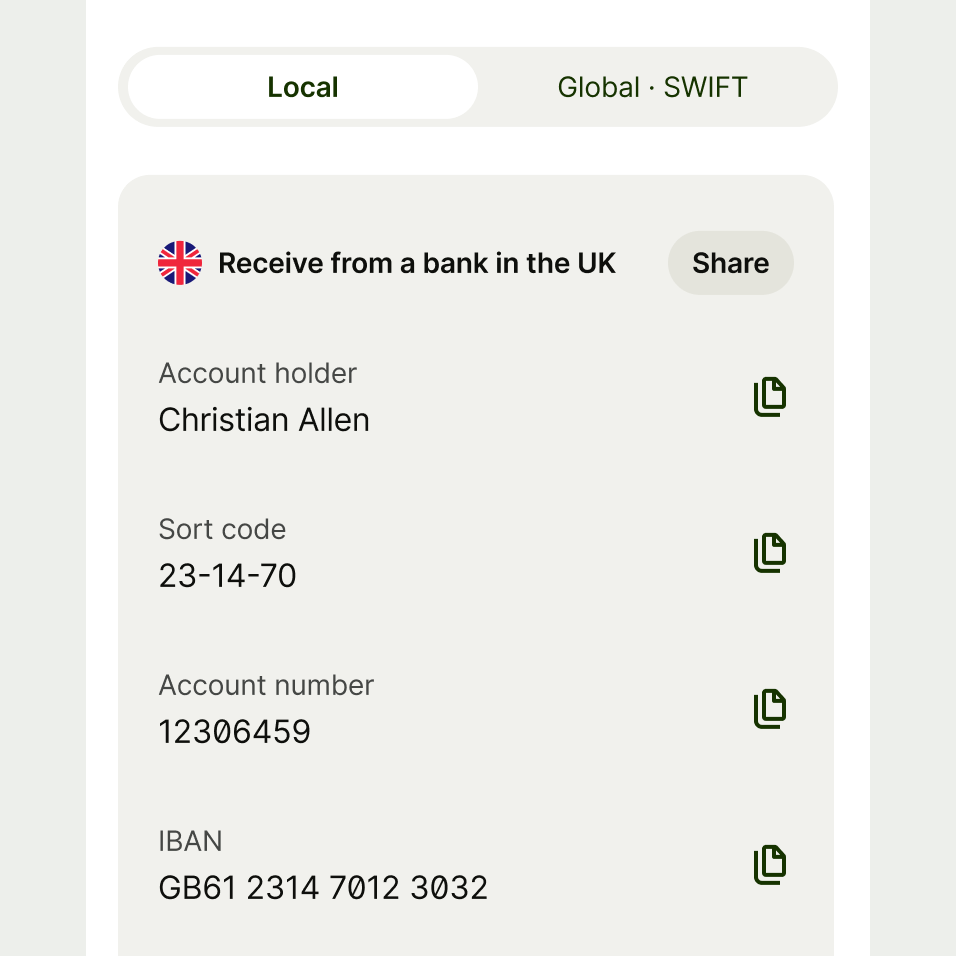
Task: Copy the account holder name
Action: 769,397
